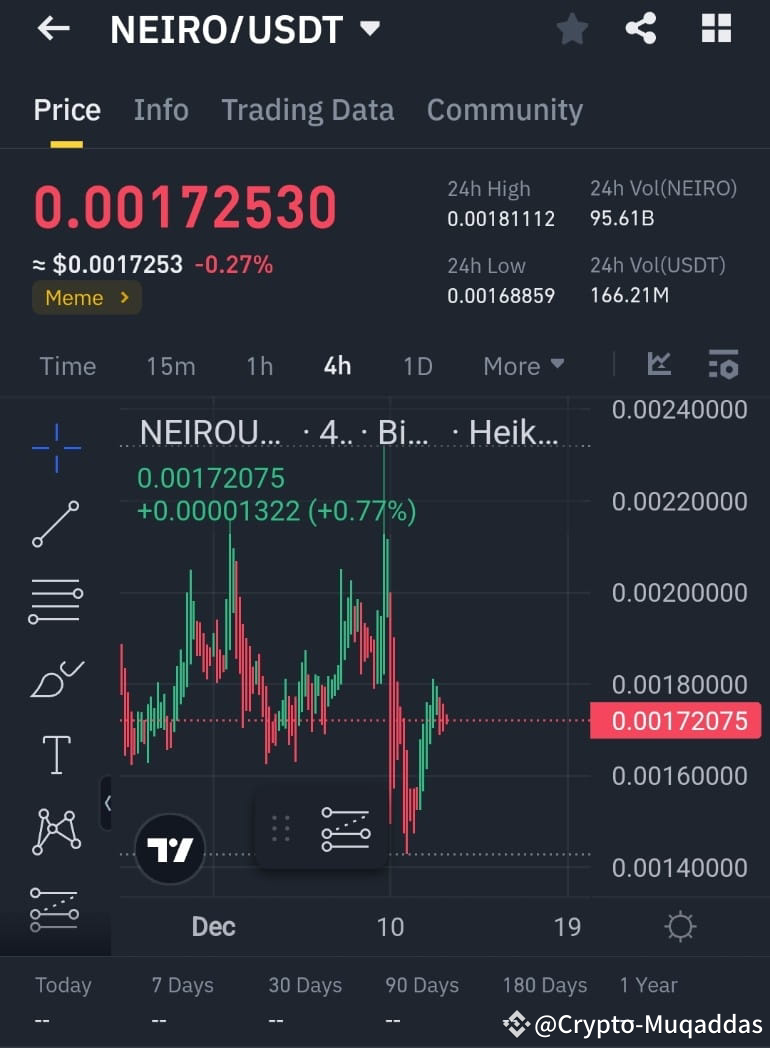Open the indicator settings icon beside chart styles
The width and height of the screenshot is (770, 1048).
724,366
